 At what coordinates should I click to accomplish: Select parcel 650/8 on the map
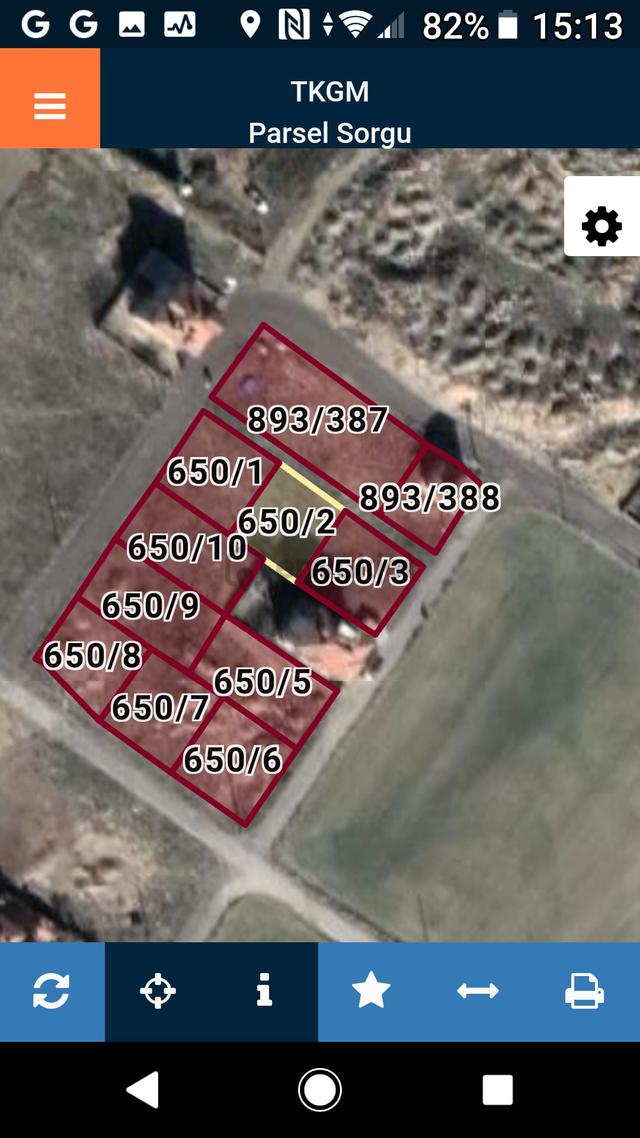tap(92, 655)
